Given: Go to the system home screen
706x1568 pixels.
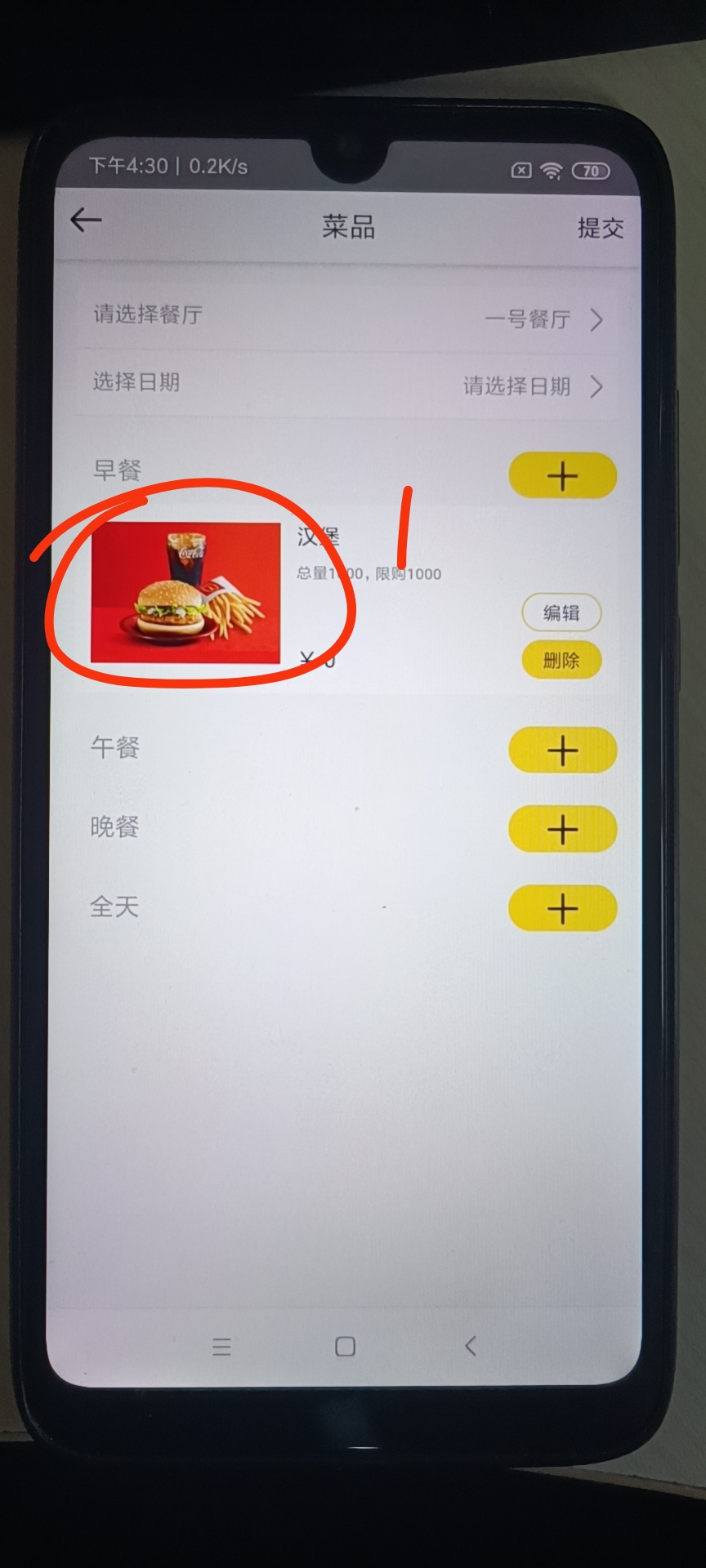Looking at the screenshot, I should (346, 1347).
